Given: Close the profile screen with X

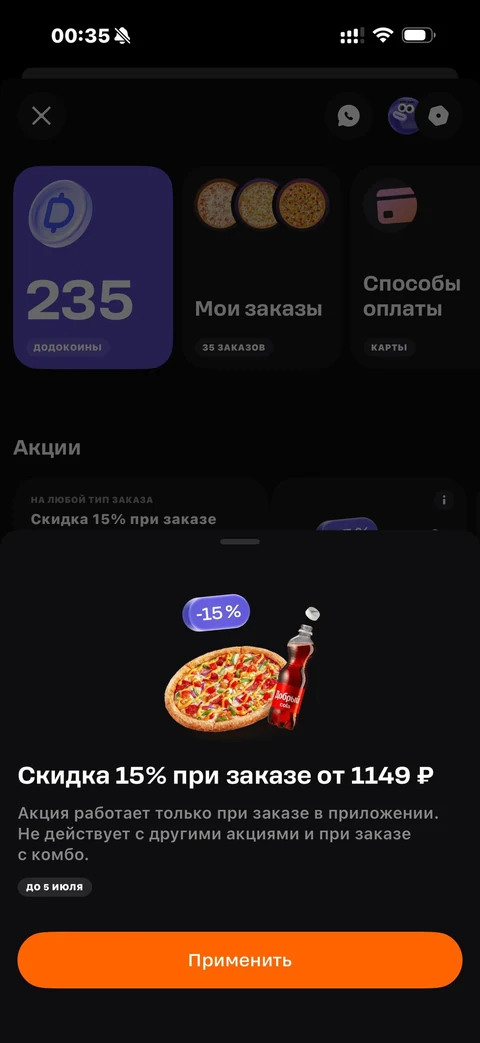Looking at the screenshot, I should [41, 116].
